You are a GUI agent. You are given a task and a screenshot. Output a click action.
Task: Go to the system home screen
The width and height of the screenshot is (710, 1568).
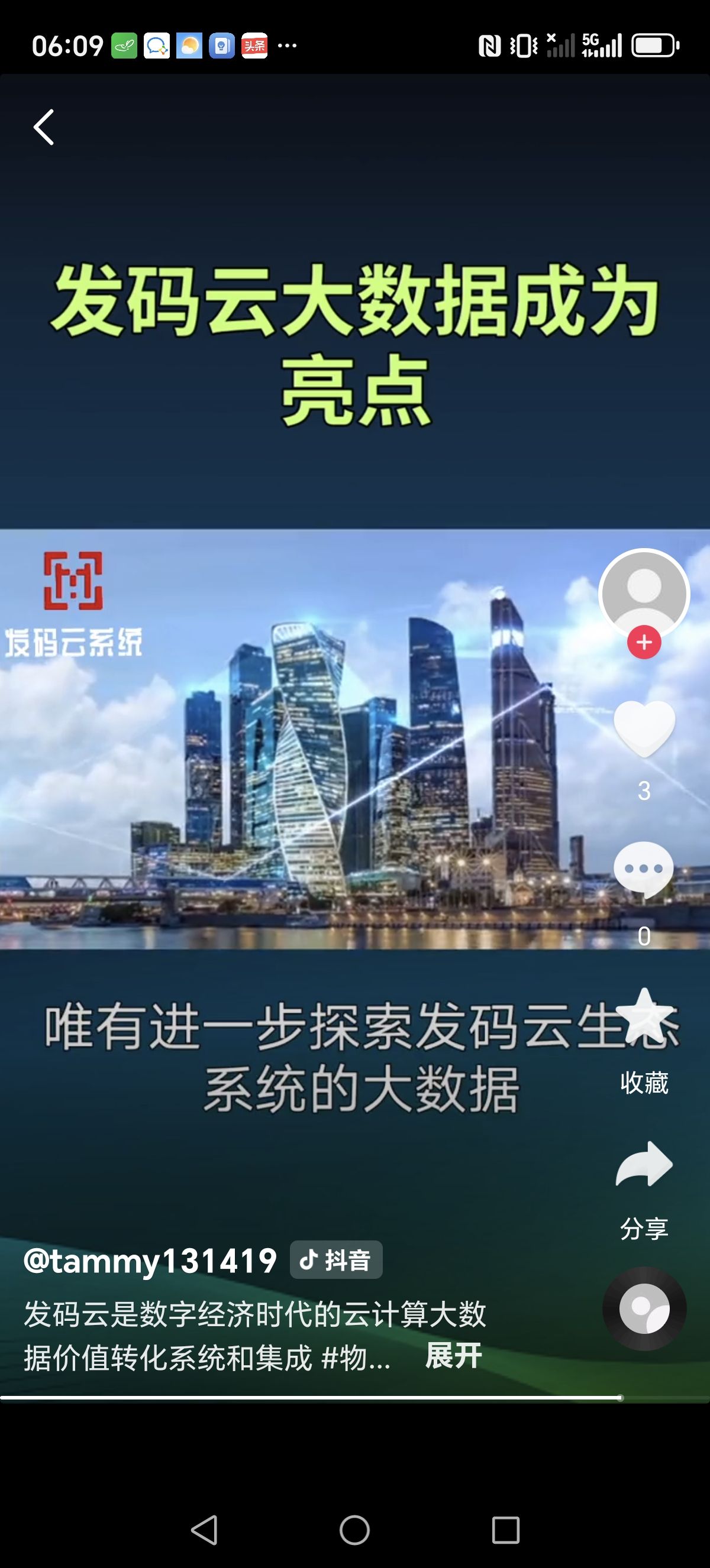354,1530
